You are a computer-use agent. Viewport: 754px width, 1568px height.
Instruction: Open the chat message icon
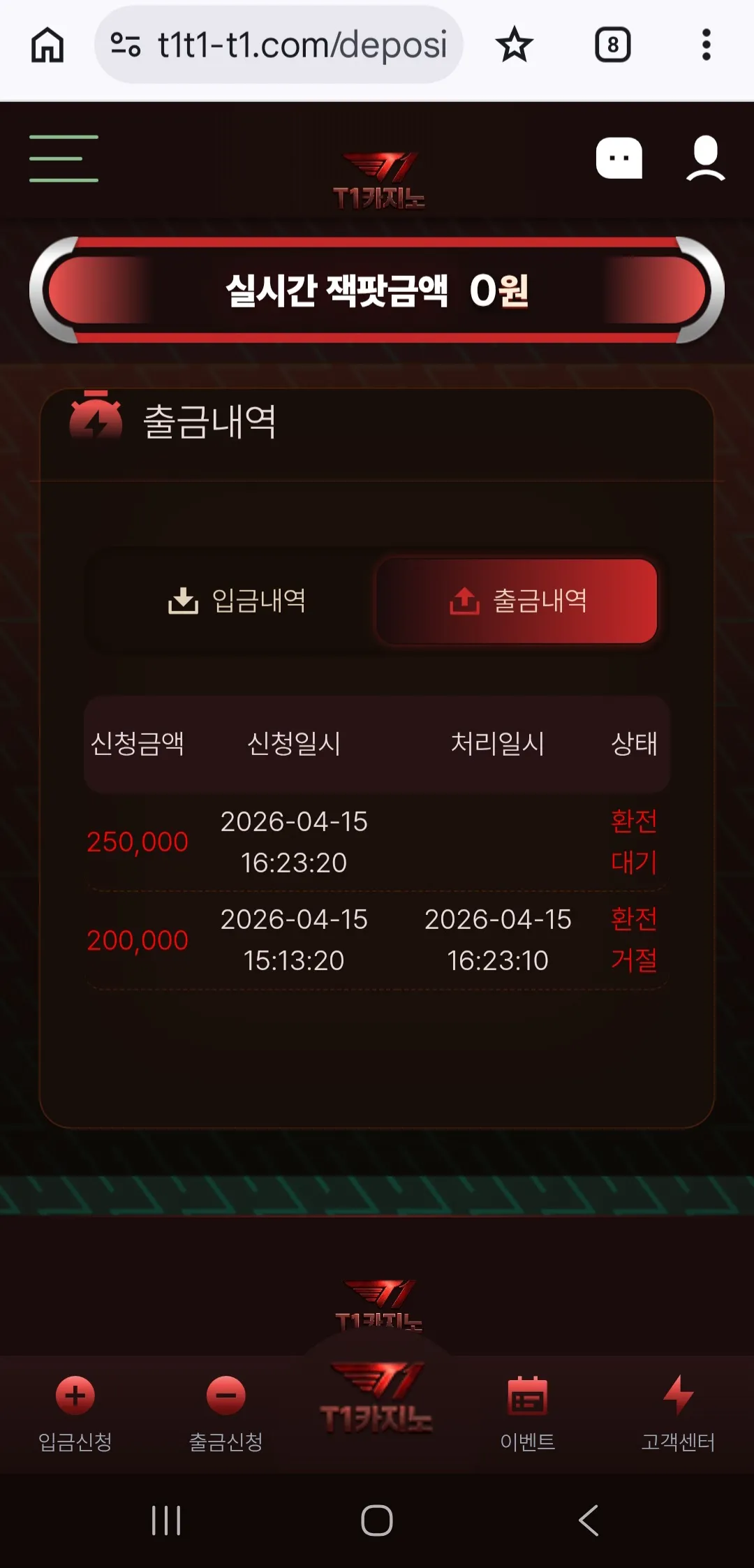pos(619,158)
